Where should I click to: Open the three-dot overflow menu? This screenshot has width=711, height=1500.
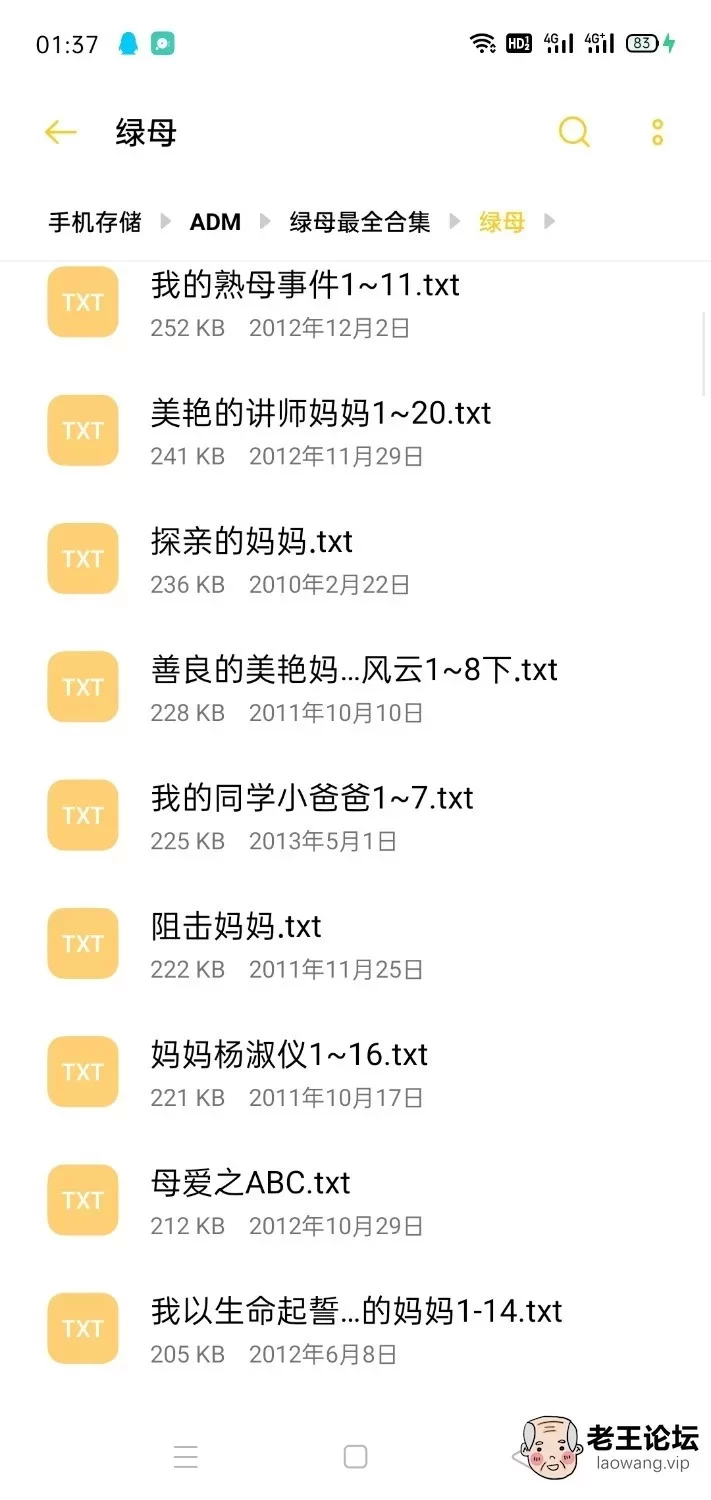[657, 132]
